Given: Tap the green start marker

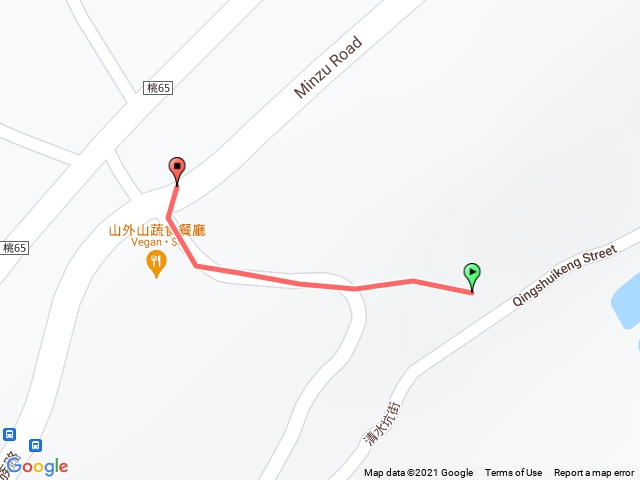Looking at the screenshot, I should coord(472,273).
